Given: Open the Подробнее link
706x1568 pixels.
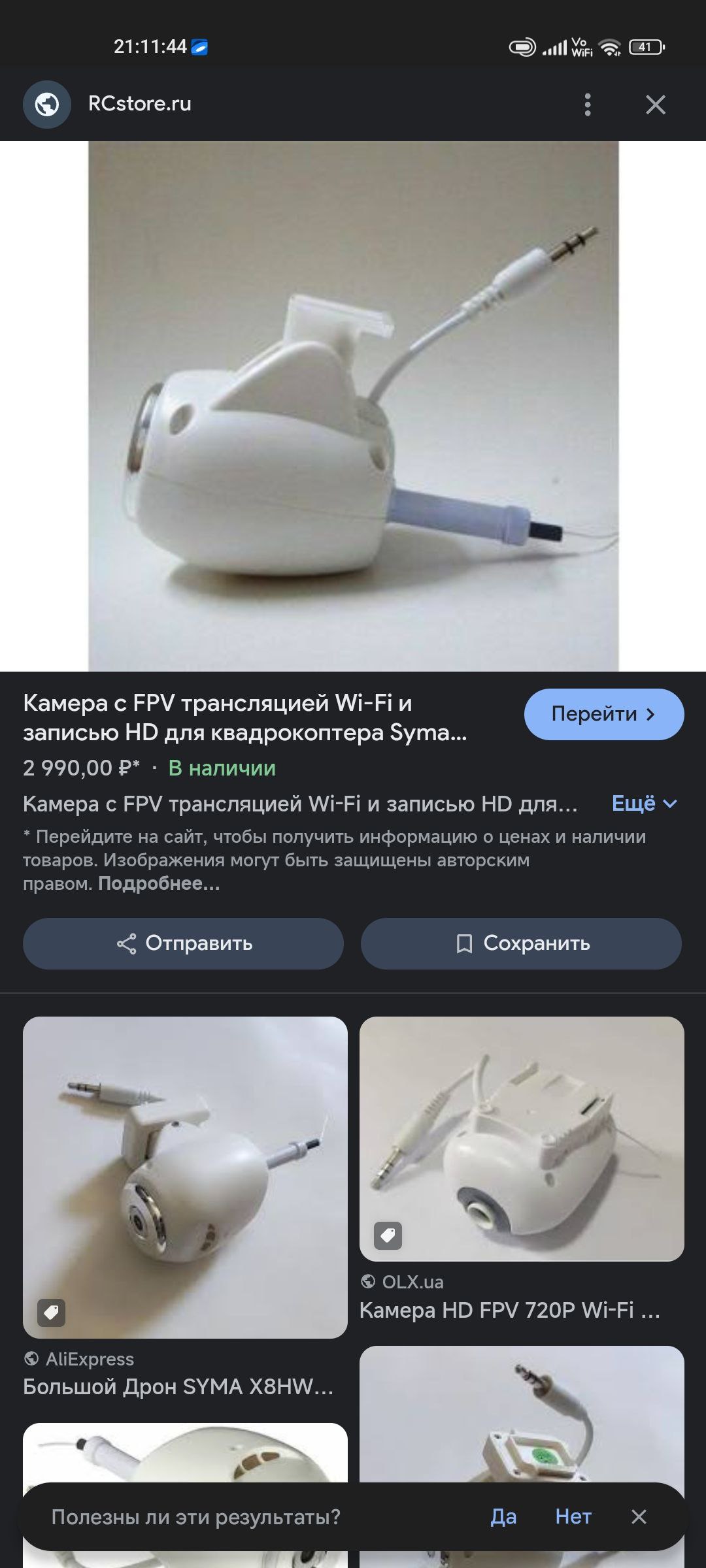Looking at the screenshot, I should coord(159,883).
